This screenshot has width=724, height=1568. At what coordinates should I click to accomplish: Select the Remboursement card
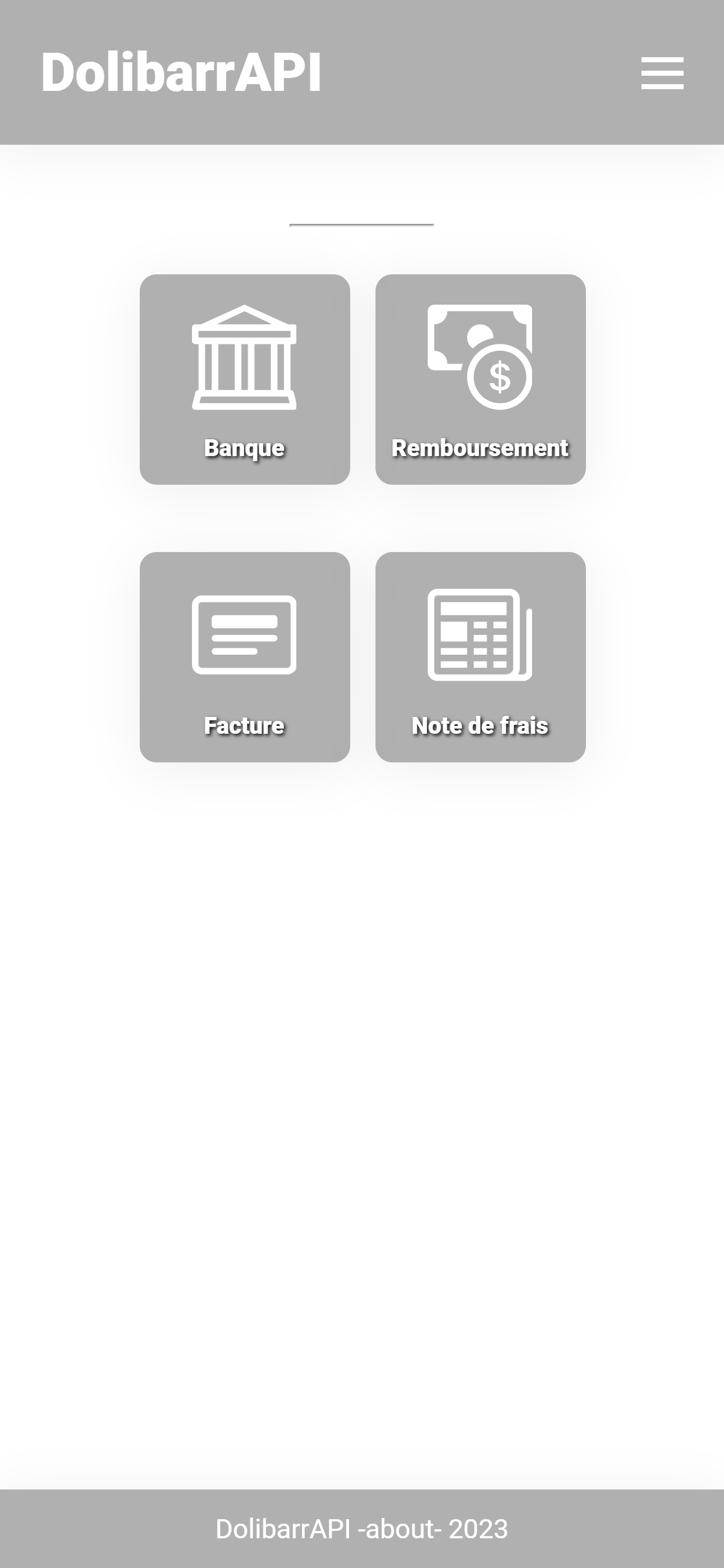click(x=480, y=379)
